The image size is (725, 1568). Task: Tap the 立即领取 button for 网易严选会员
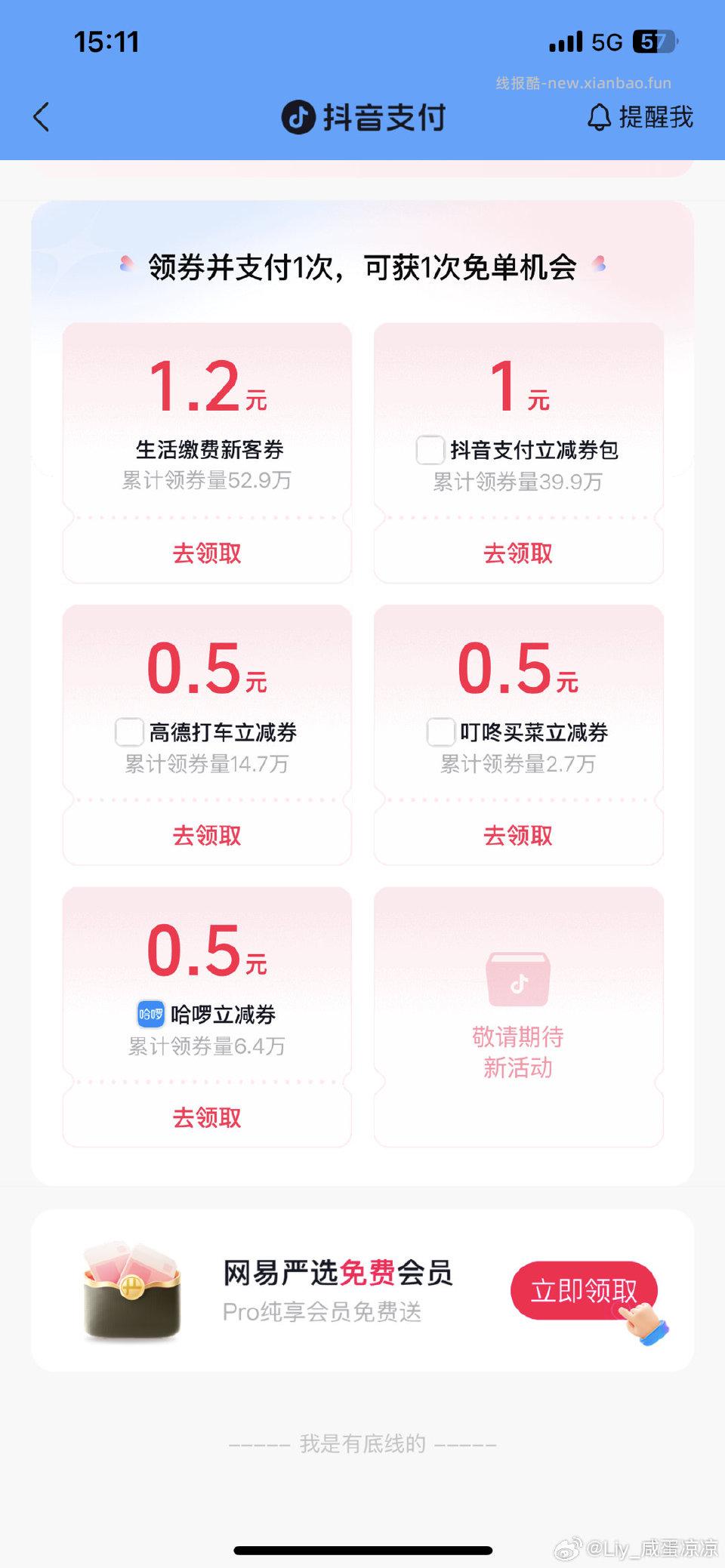585,1291
